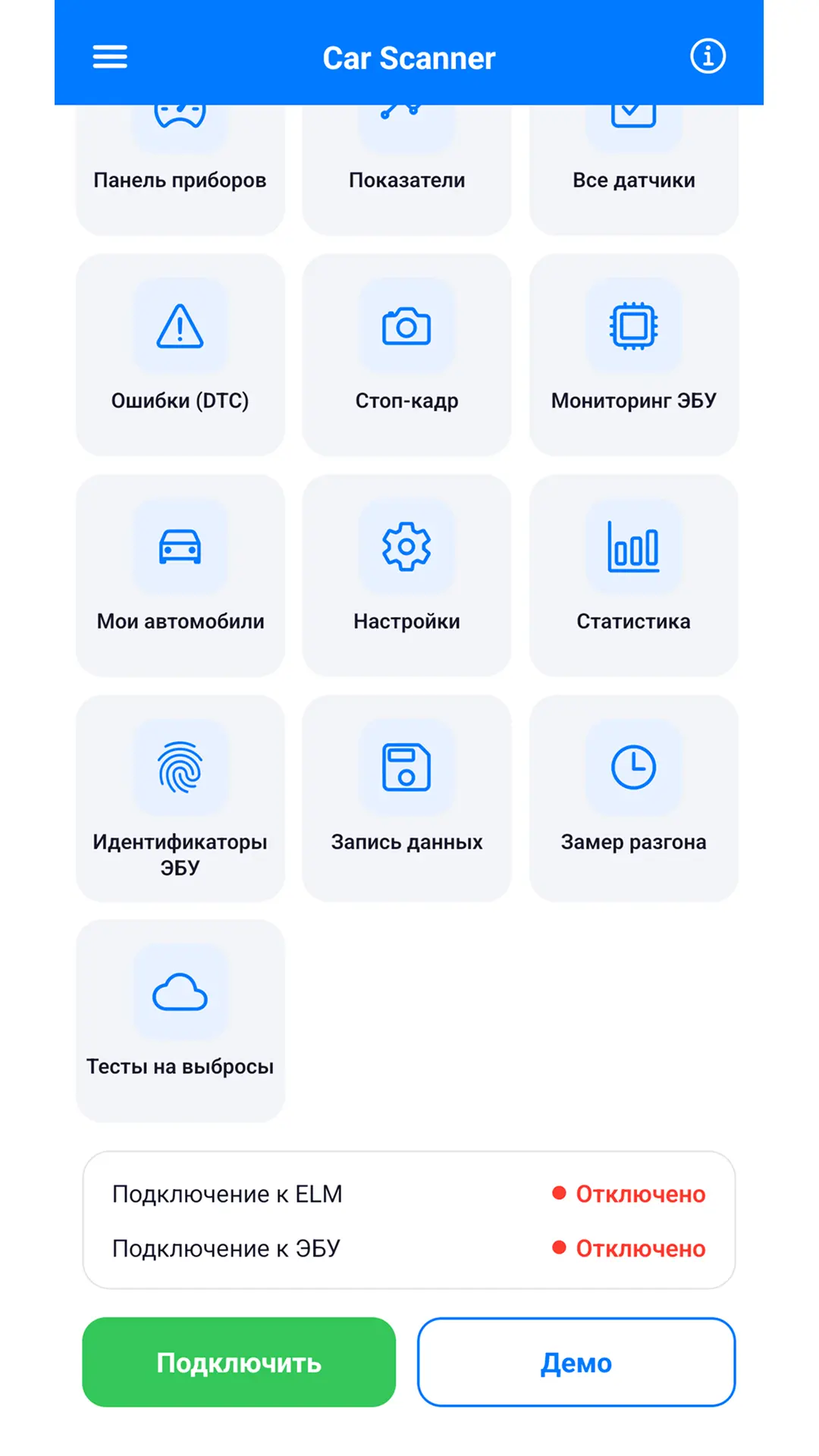Viewport: 819px width, 1456px height.
Task: Open the hamburger drawer menu
Action: 110,57
